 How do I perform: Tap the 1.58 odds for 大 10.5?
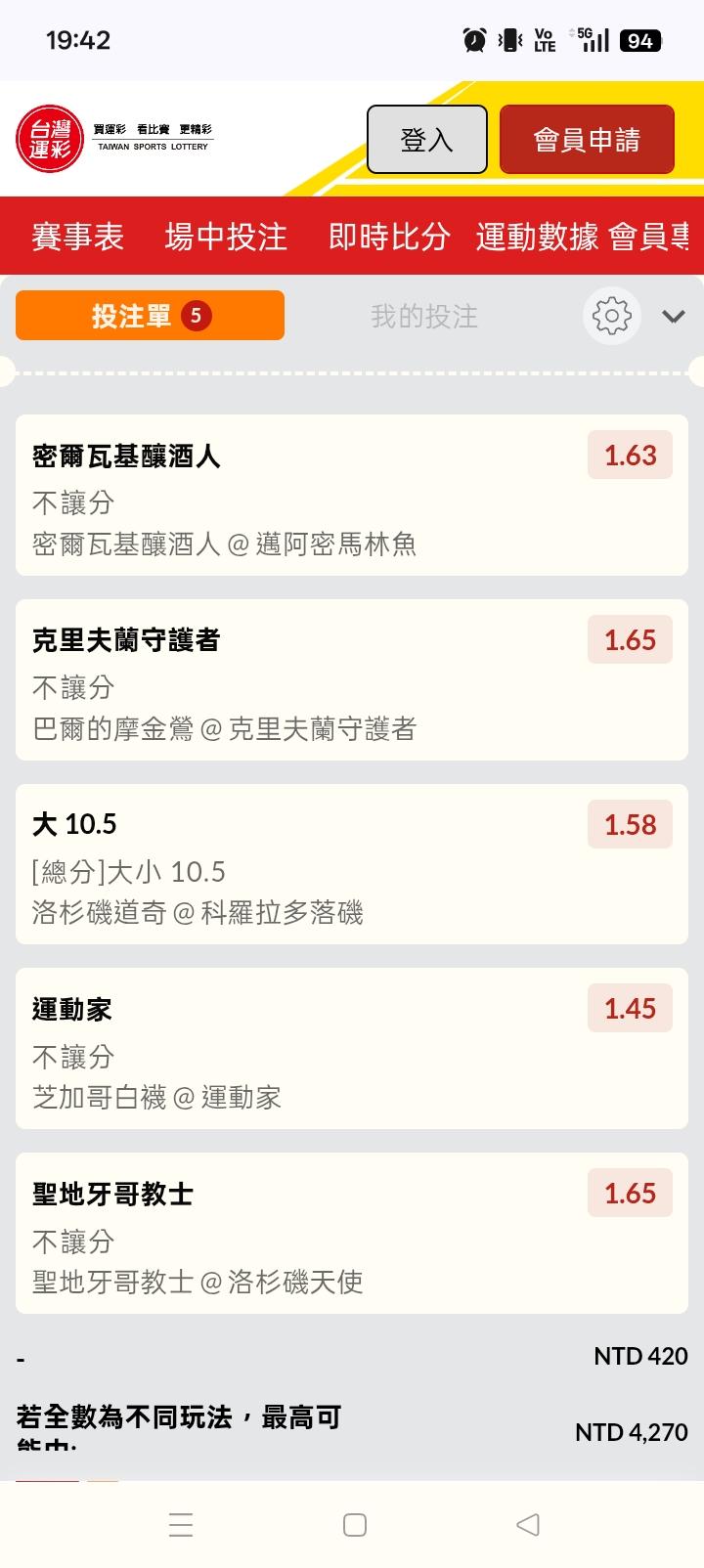(x=630, y=825)
